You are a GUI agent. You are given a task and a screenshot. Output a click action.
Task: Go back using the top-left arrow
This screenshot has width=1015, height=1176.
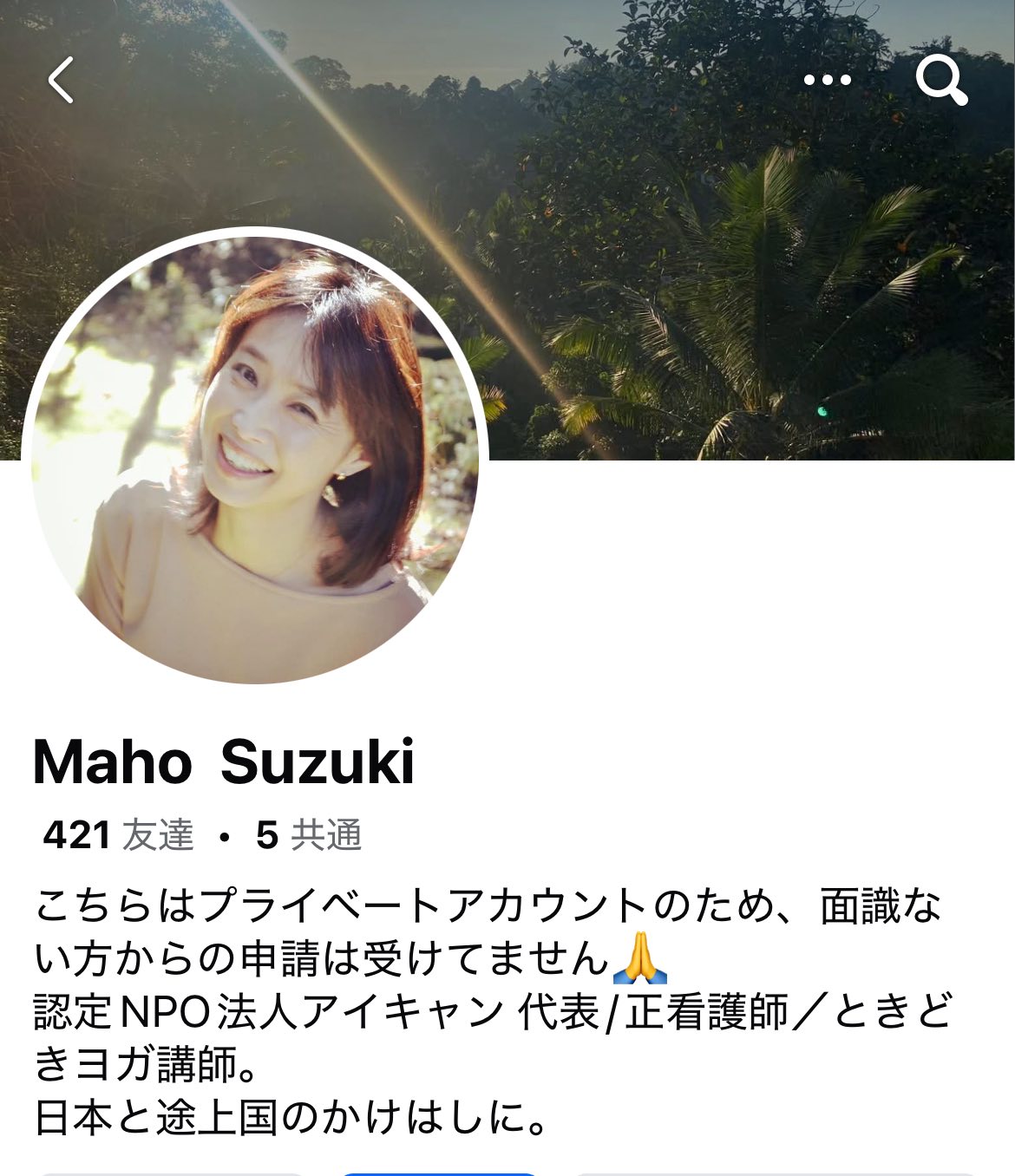point(61,81)
